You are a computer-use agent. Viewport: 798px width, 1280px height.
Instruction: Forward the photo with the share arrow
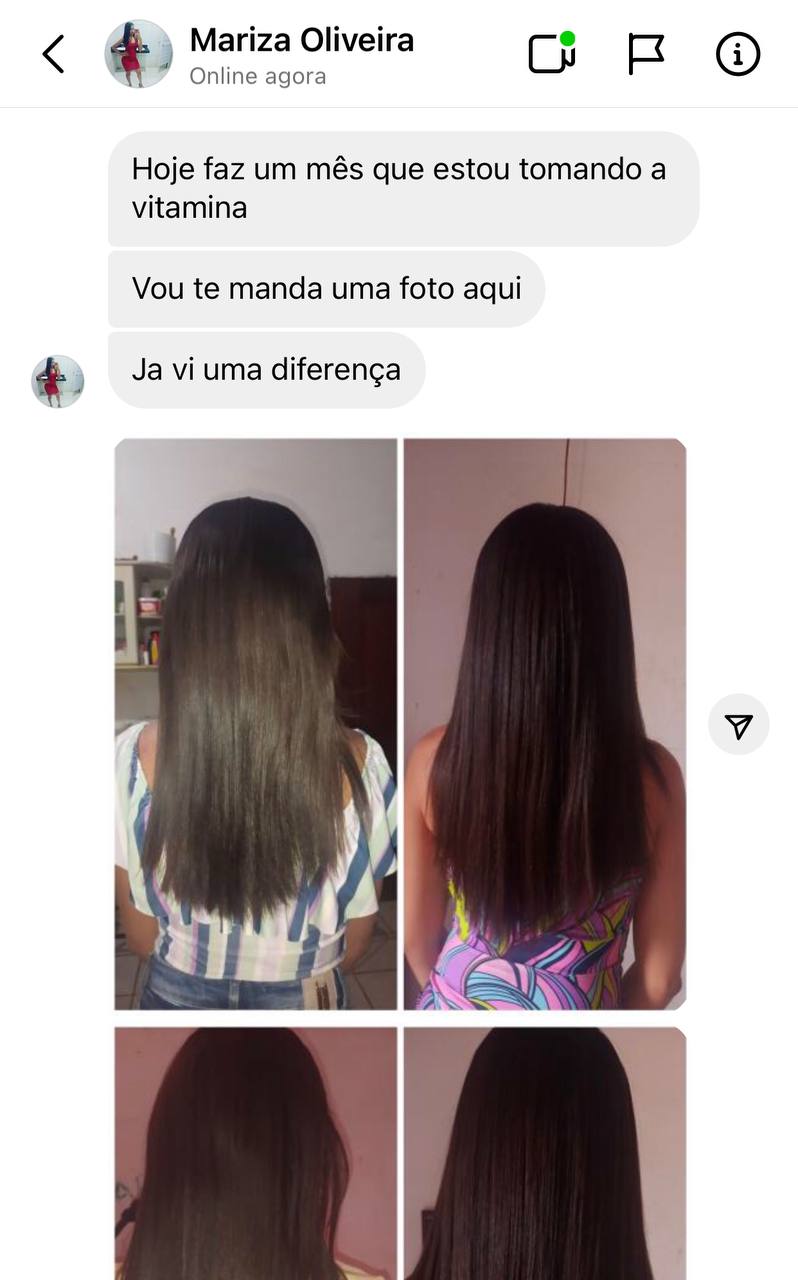(738, 725)
